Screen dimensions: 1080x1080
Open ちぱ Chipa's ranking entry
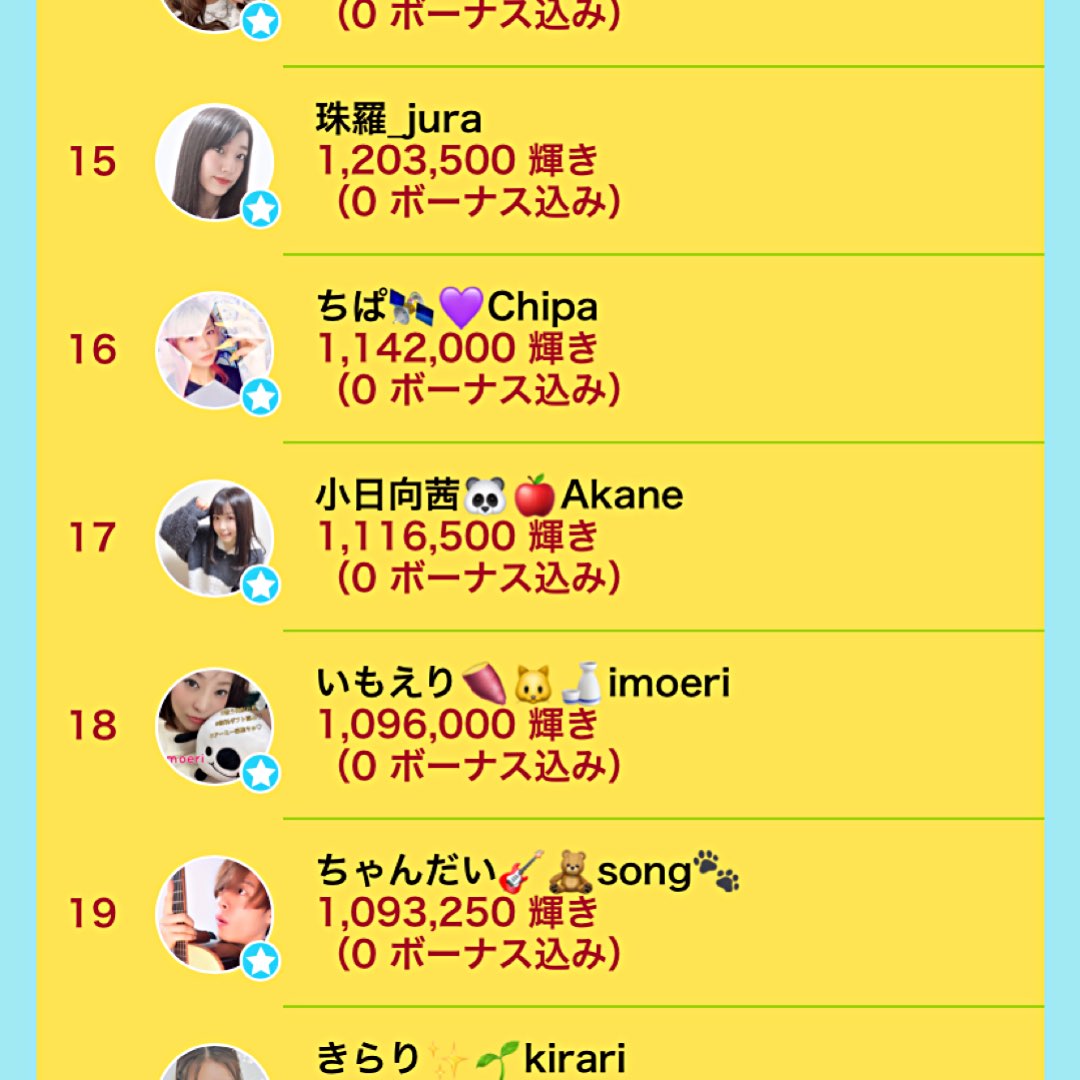[x=541, y=349]
